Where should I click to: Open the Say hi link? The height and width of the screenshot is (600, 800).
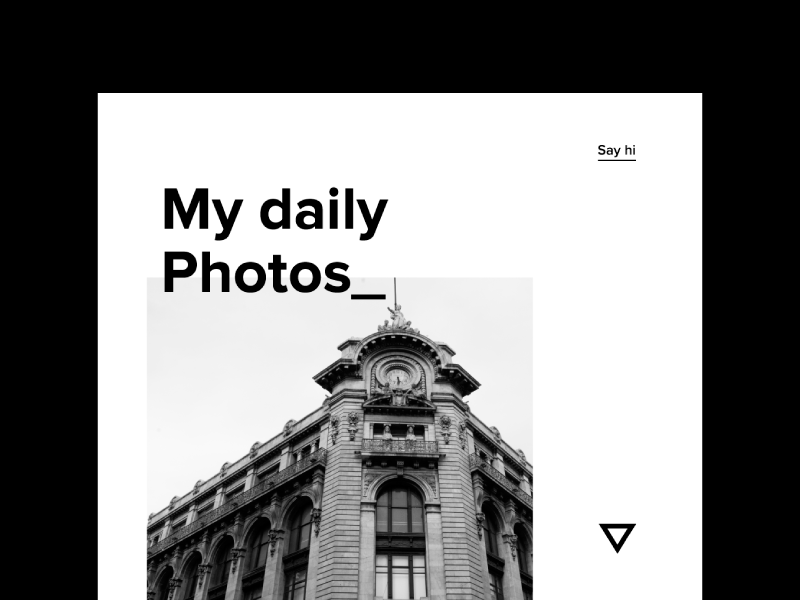[616, 151]
